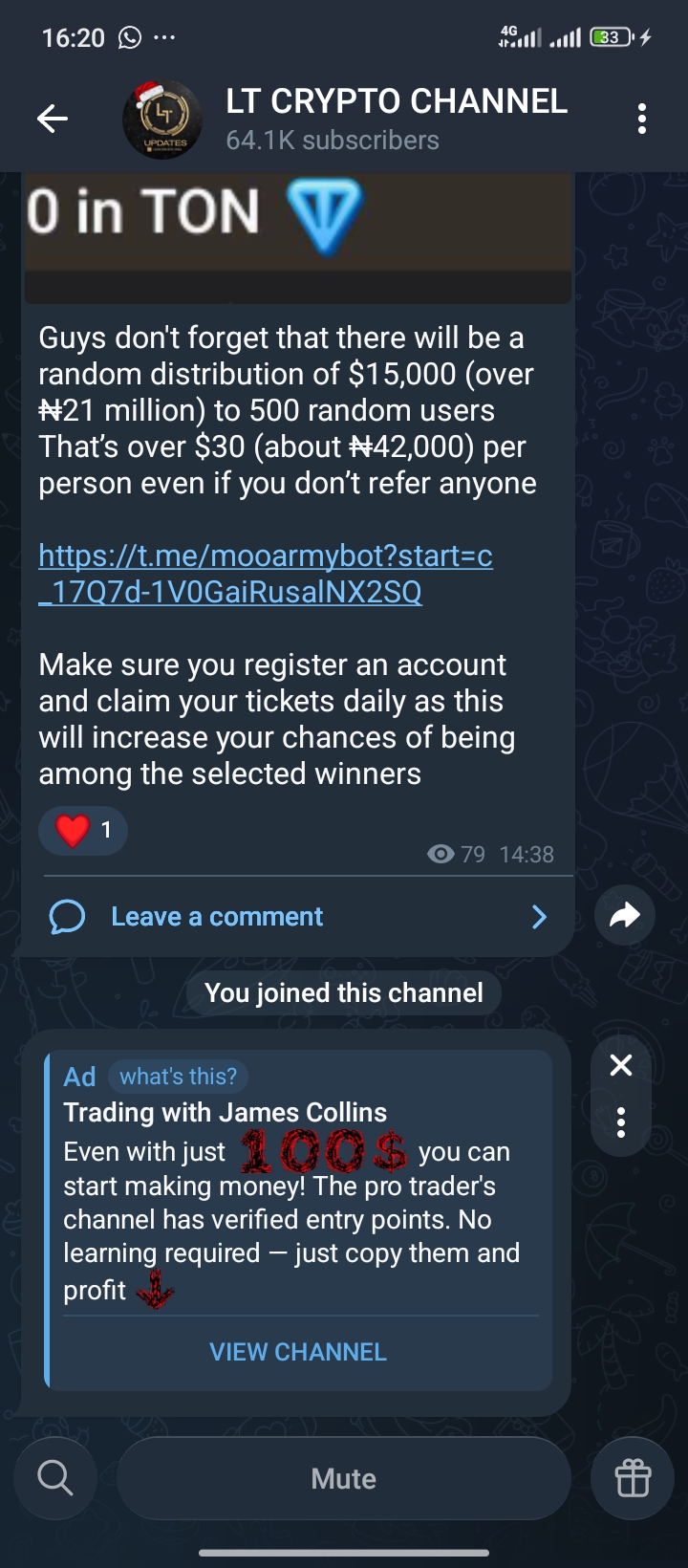The height and width of the screenshot is (1568, 688).
Task: Forward the post with share arrow
Action: click(x=624, y=916)
